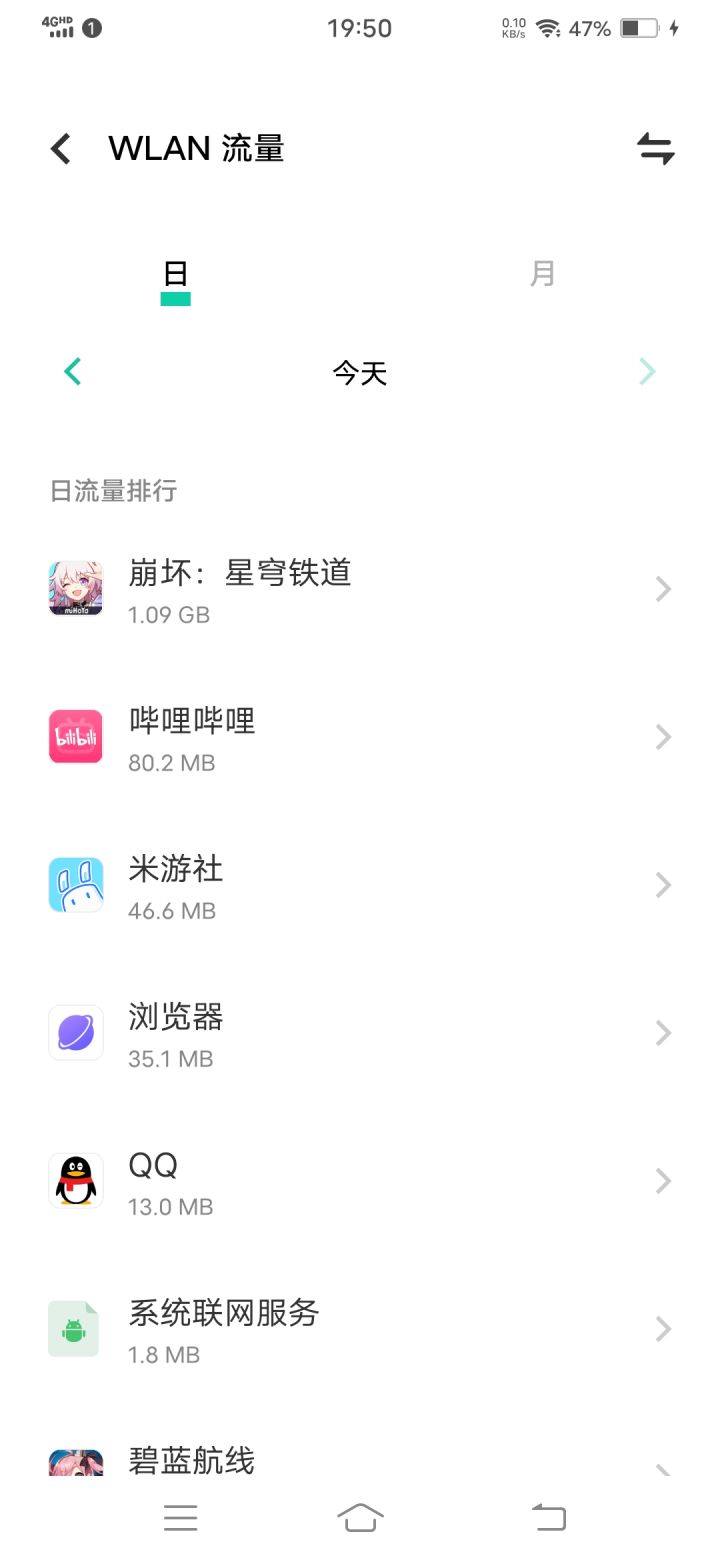This screenshot has height=1560, width=720.
Task: Tap the swap arrows icon in header
Action: [x=655, y=149]
